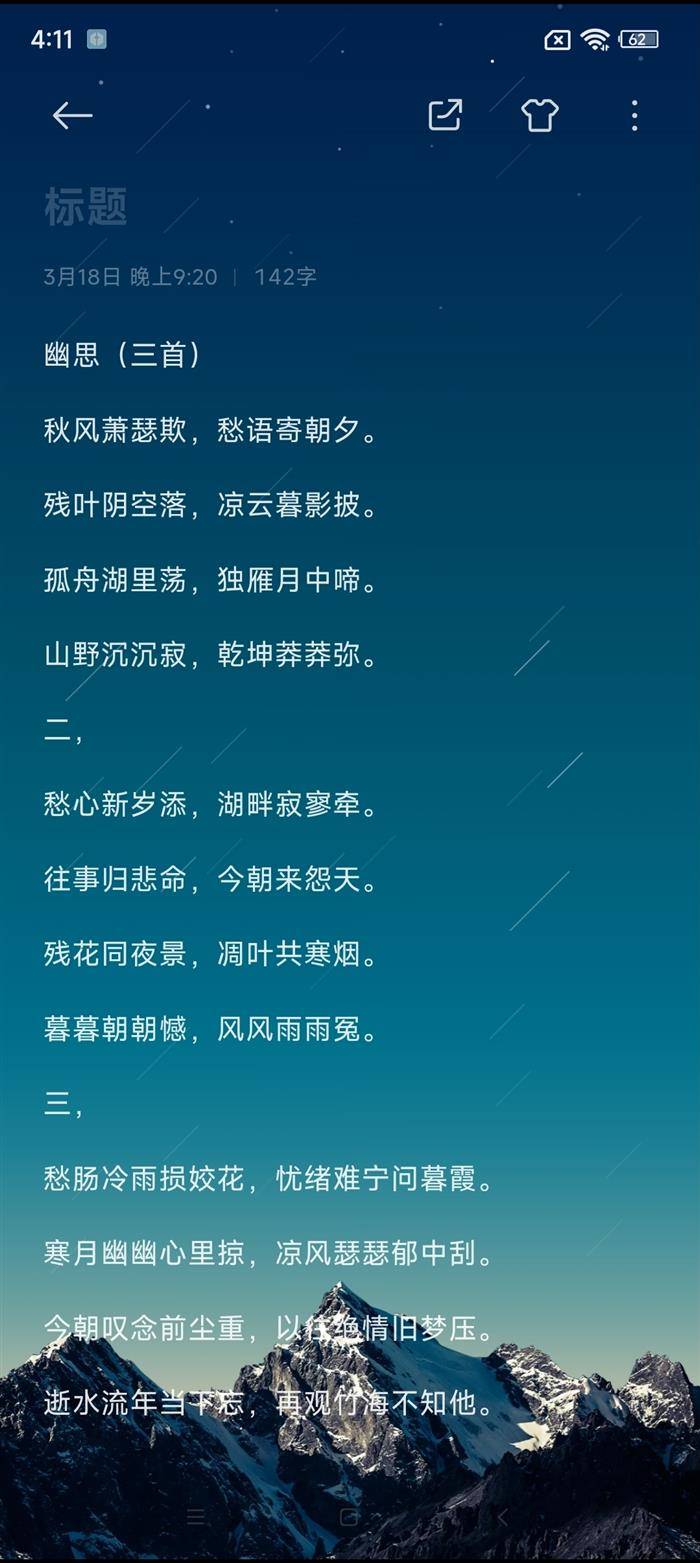
Task: Share this note
Action: pos(445,115)
